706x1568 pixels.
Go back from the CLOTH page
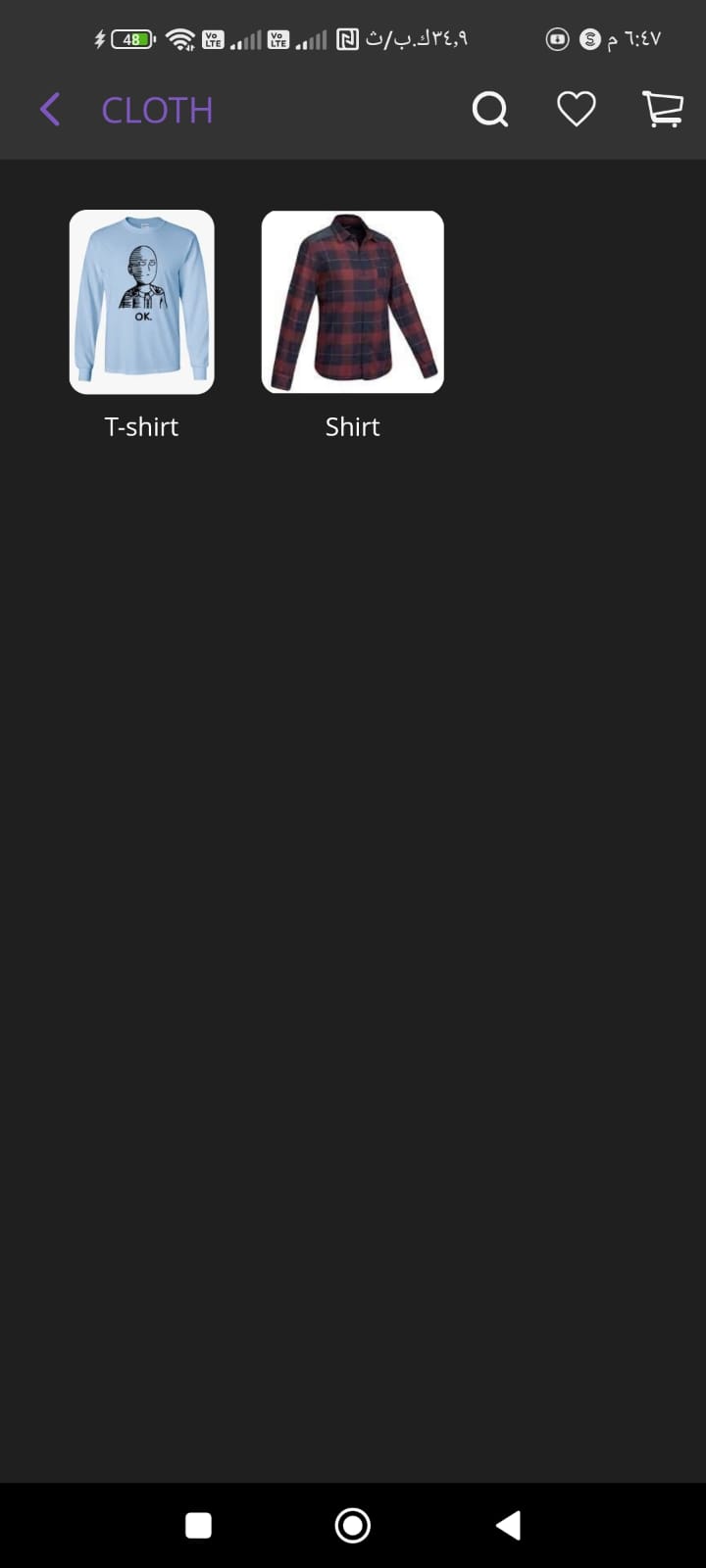(50, 110)
